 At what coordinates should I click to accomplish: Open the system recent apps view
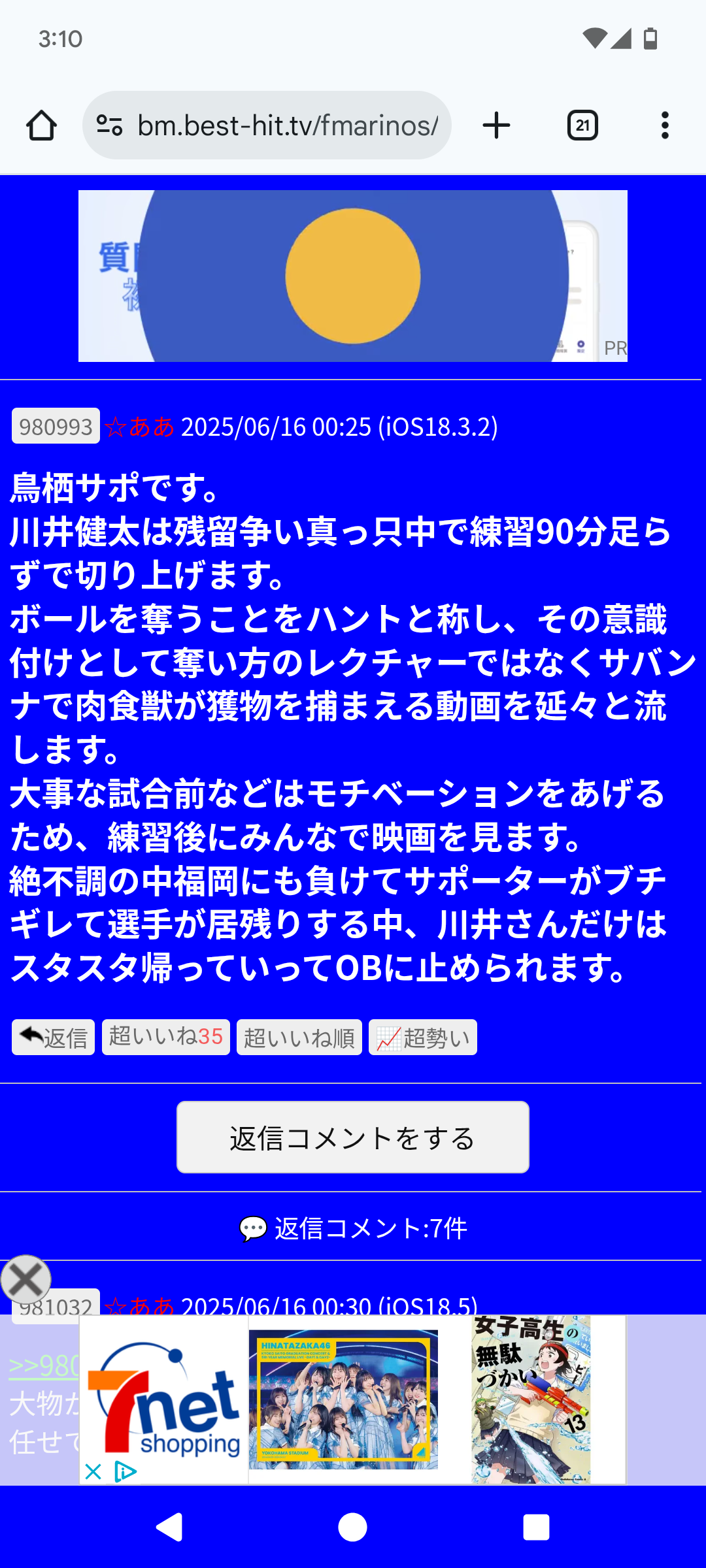pos(536,1527)
